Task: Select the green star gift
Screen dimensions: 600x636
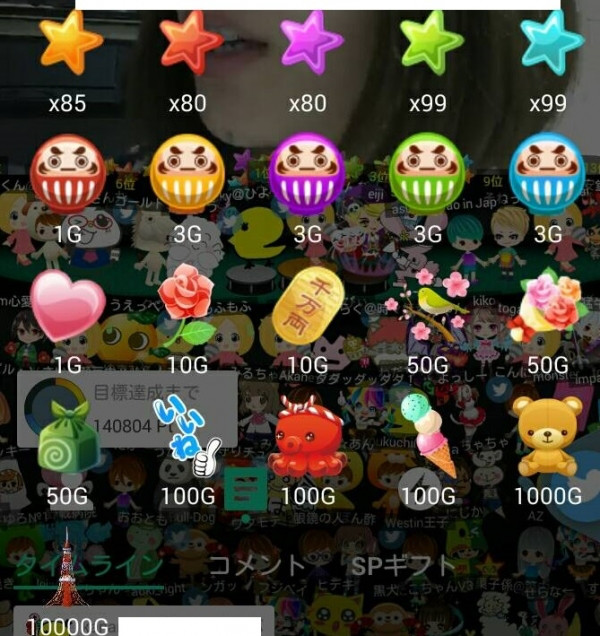Action: (429, 43)
